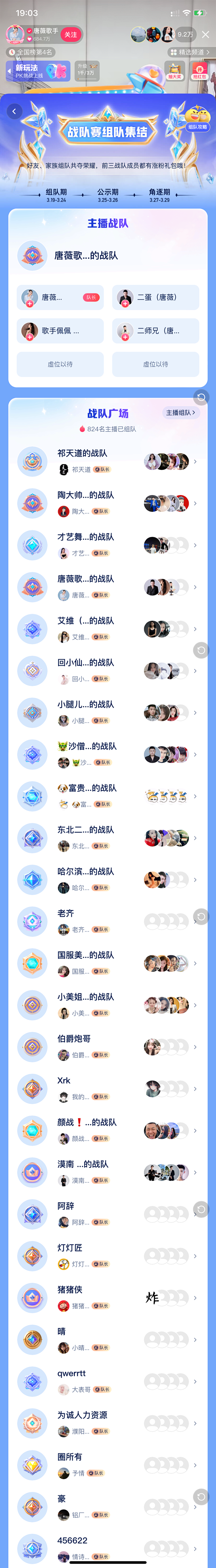Screen dimensions: 216x1568
Task: Grab the red packet 抢红包
Action: (x=199, y=72)
